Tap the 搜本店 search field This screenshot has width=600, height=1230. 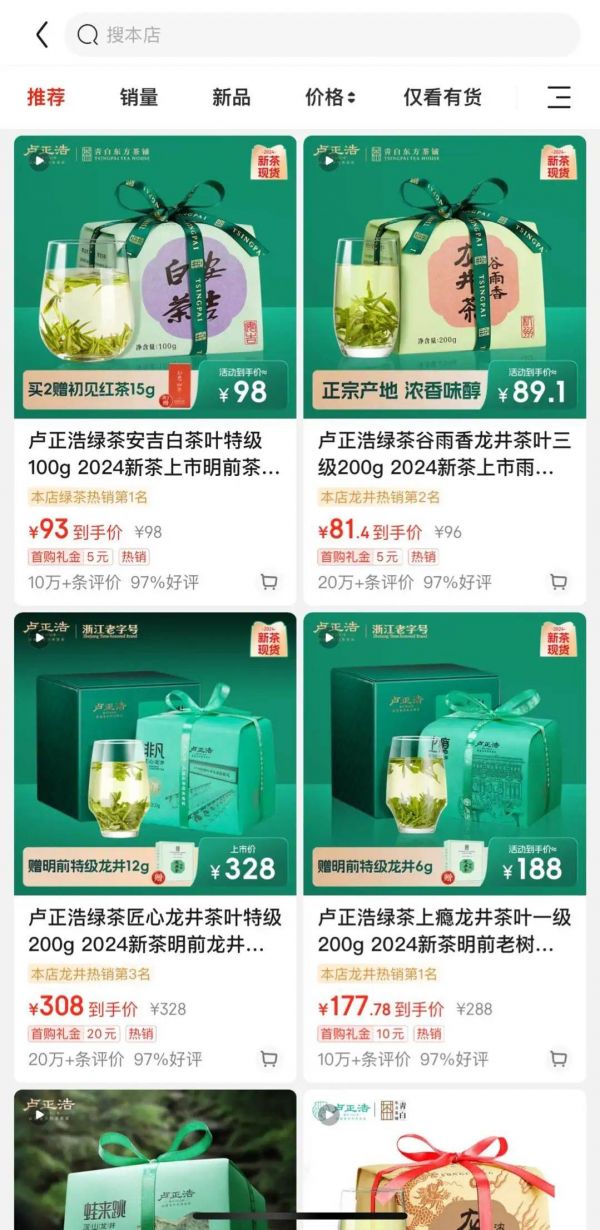tap(320, 35)
